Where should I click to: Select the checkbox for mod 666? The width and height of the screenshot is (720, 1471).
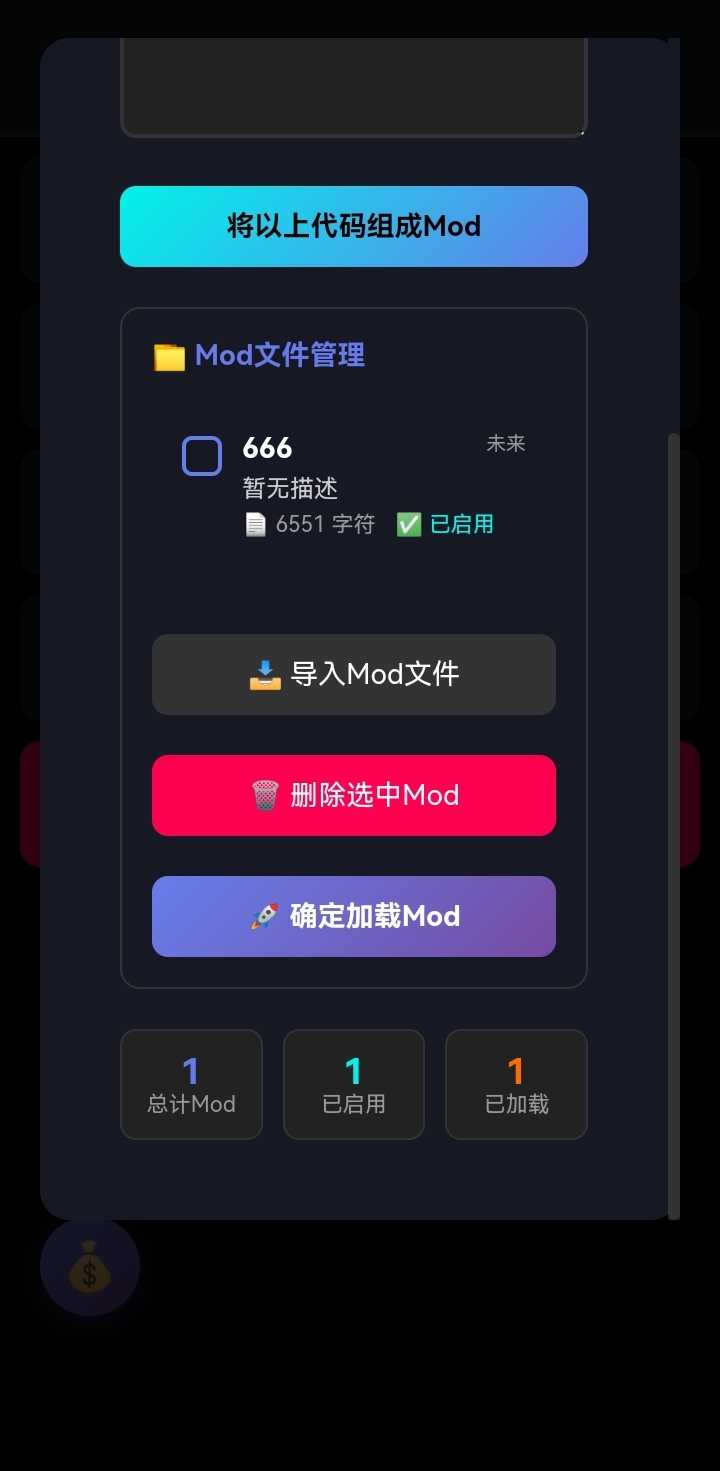(x=202, y=456)
